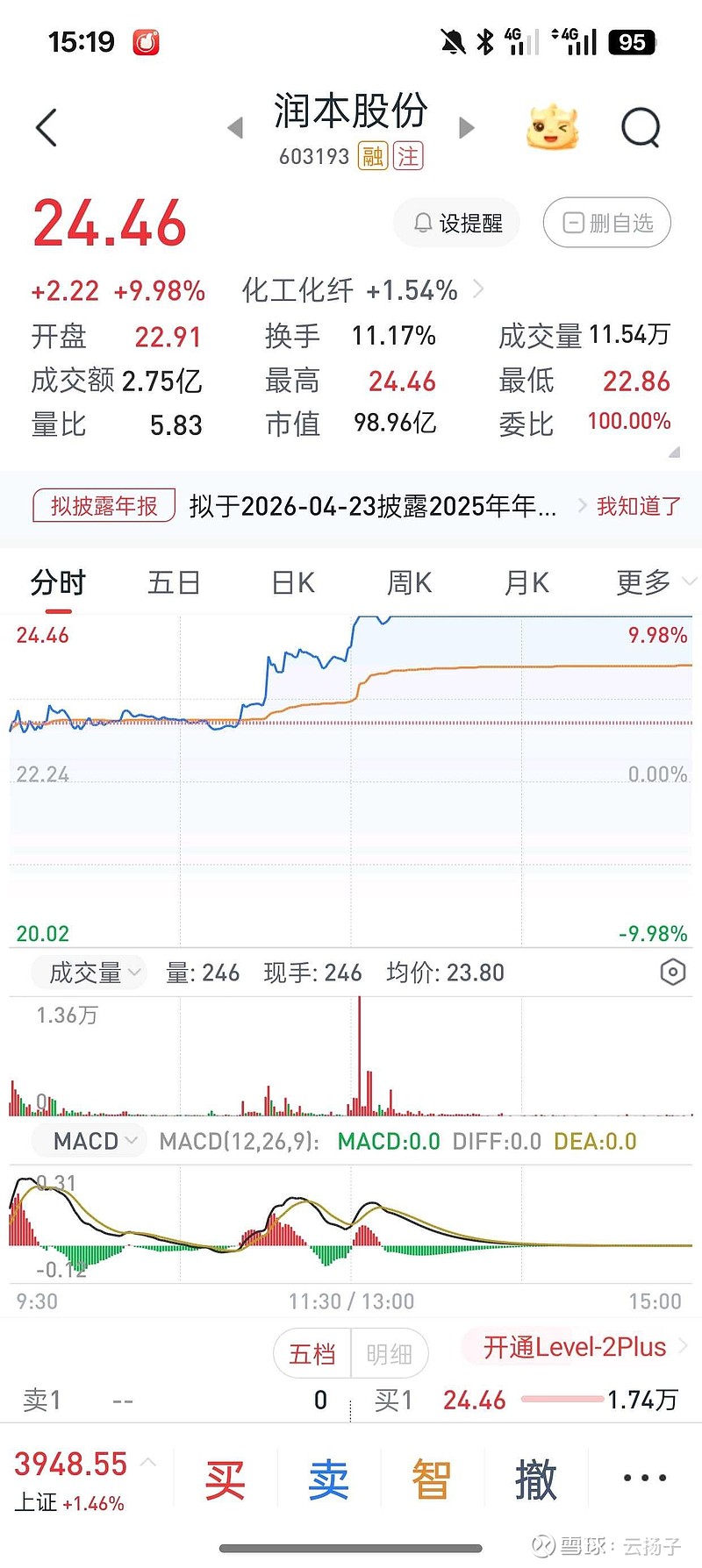702x1568 pixels.
Task: Open the 成交量 indicator dropdown
Action: 87,972
